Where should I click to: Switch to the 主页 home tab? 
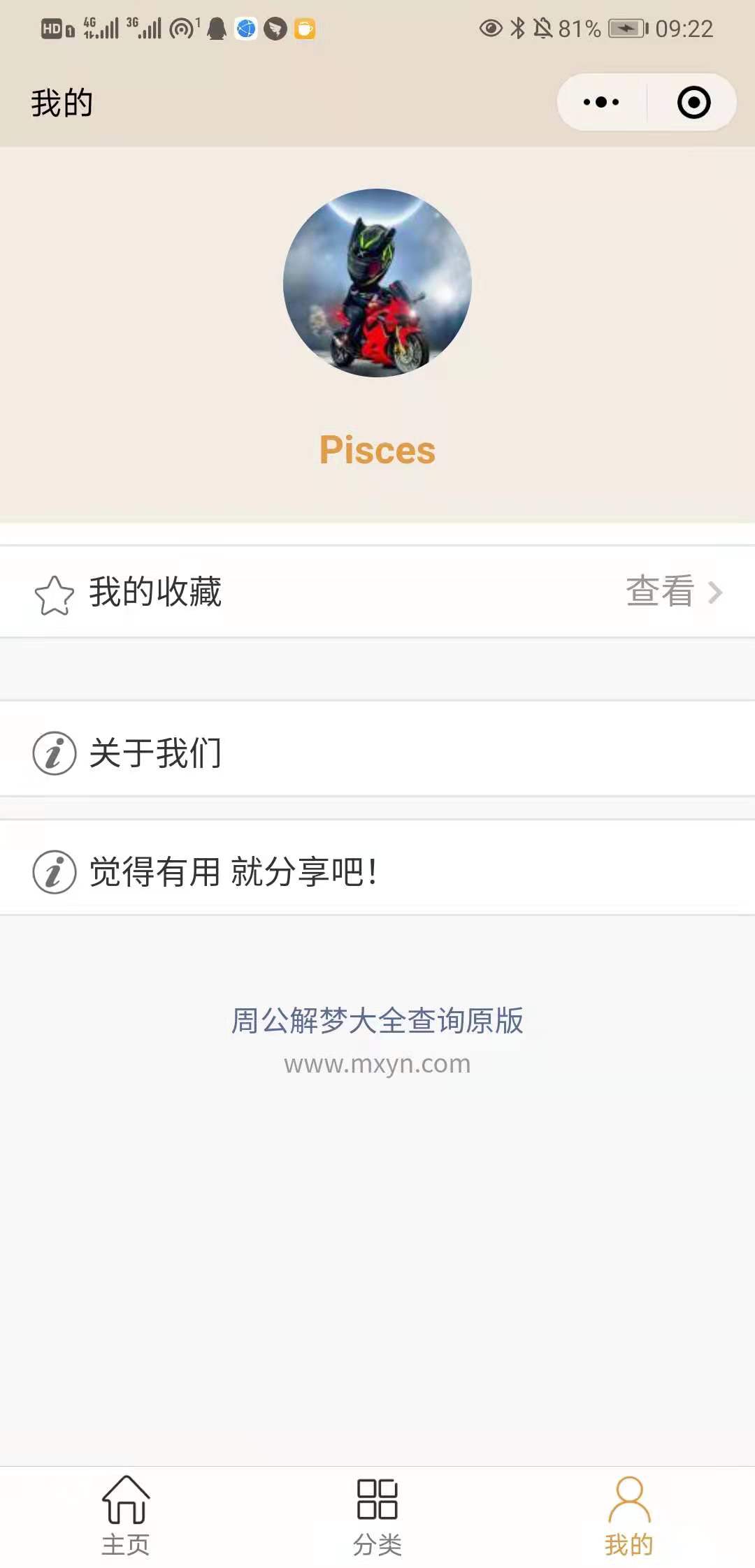coord(126,1515)
